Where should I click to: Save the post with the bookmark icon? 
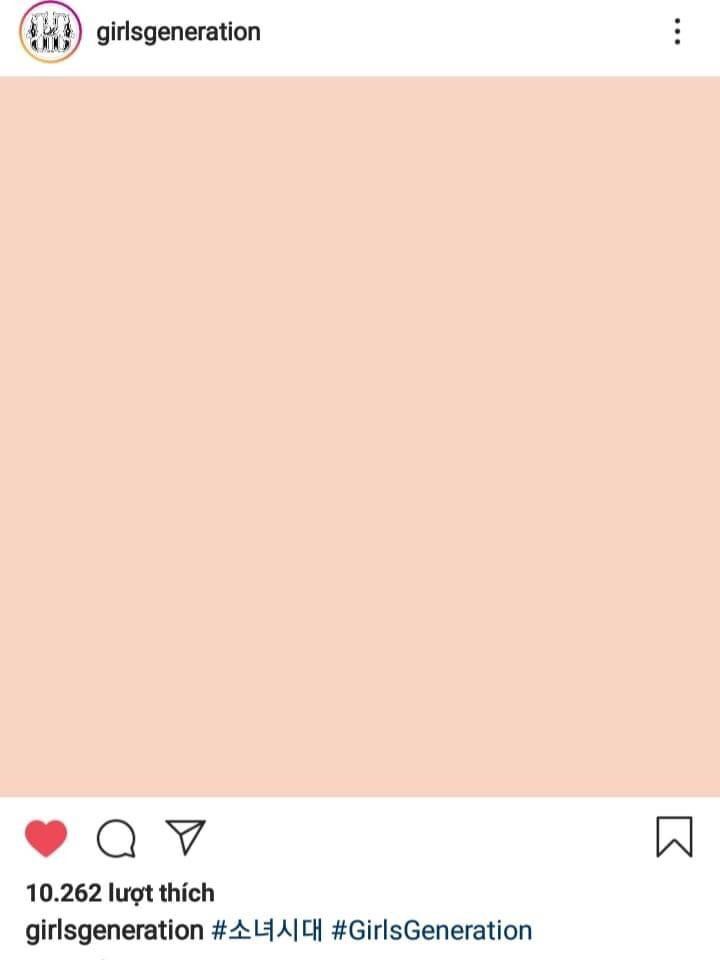(x=674, y=838)
